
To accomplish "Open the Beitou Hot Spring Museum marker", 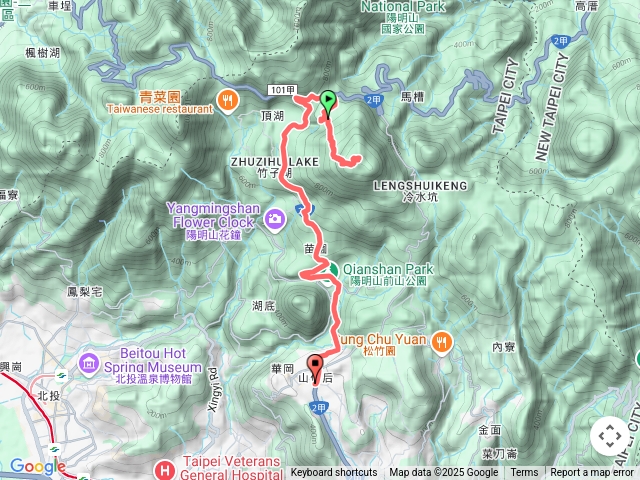I will (88, 361).
